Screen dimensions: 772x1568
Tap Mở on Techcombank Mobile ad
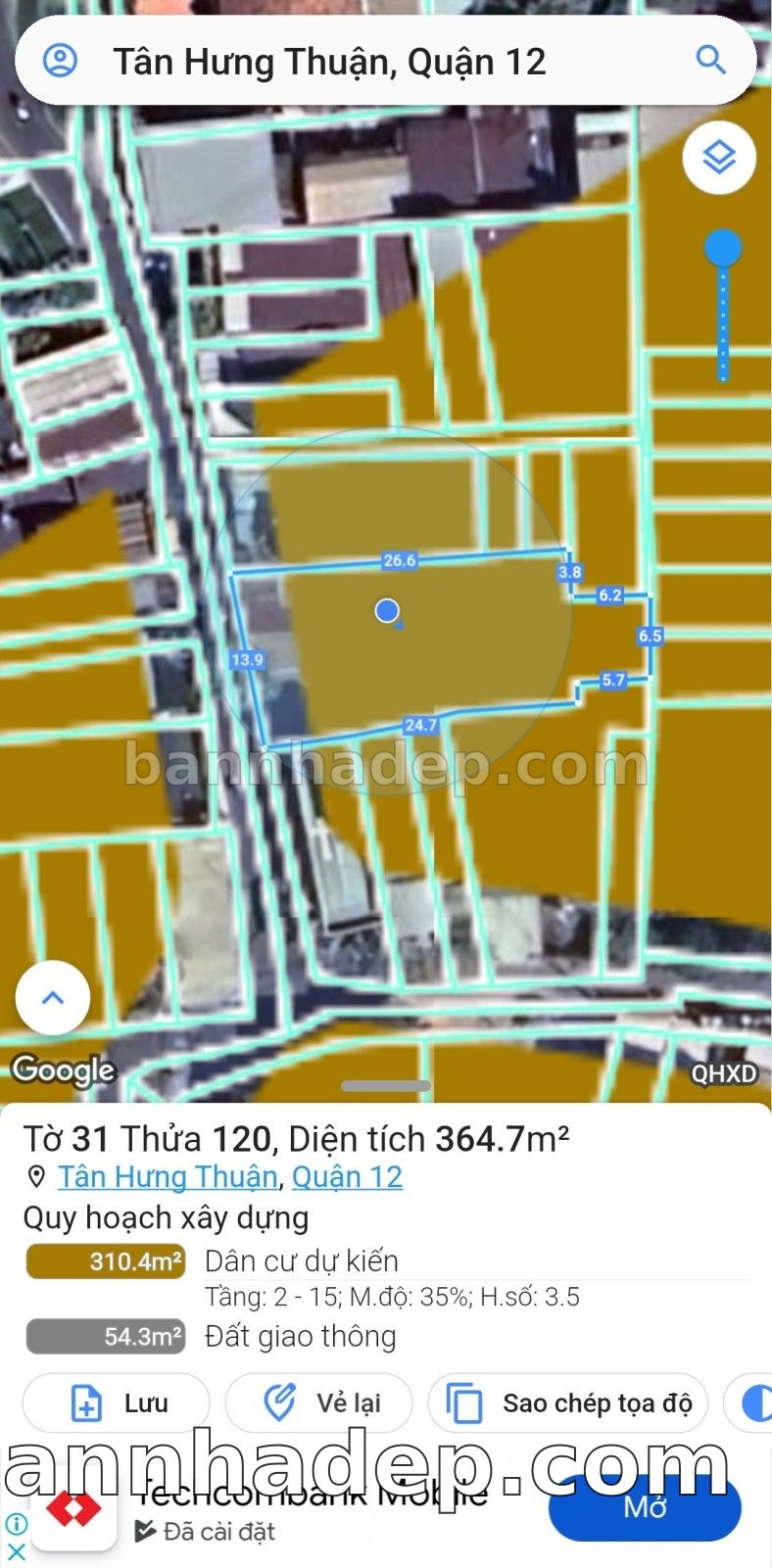click(645, 1507)
